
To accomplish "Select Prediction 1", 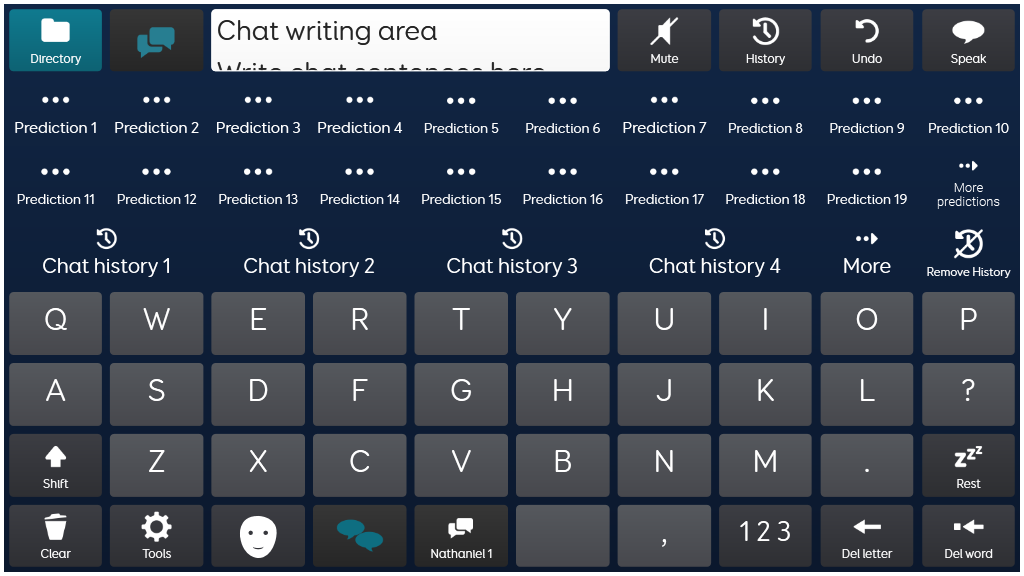I will tap(55, 116).
